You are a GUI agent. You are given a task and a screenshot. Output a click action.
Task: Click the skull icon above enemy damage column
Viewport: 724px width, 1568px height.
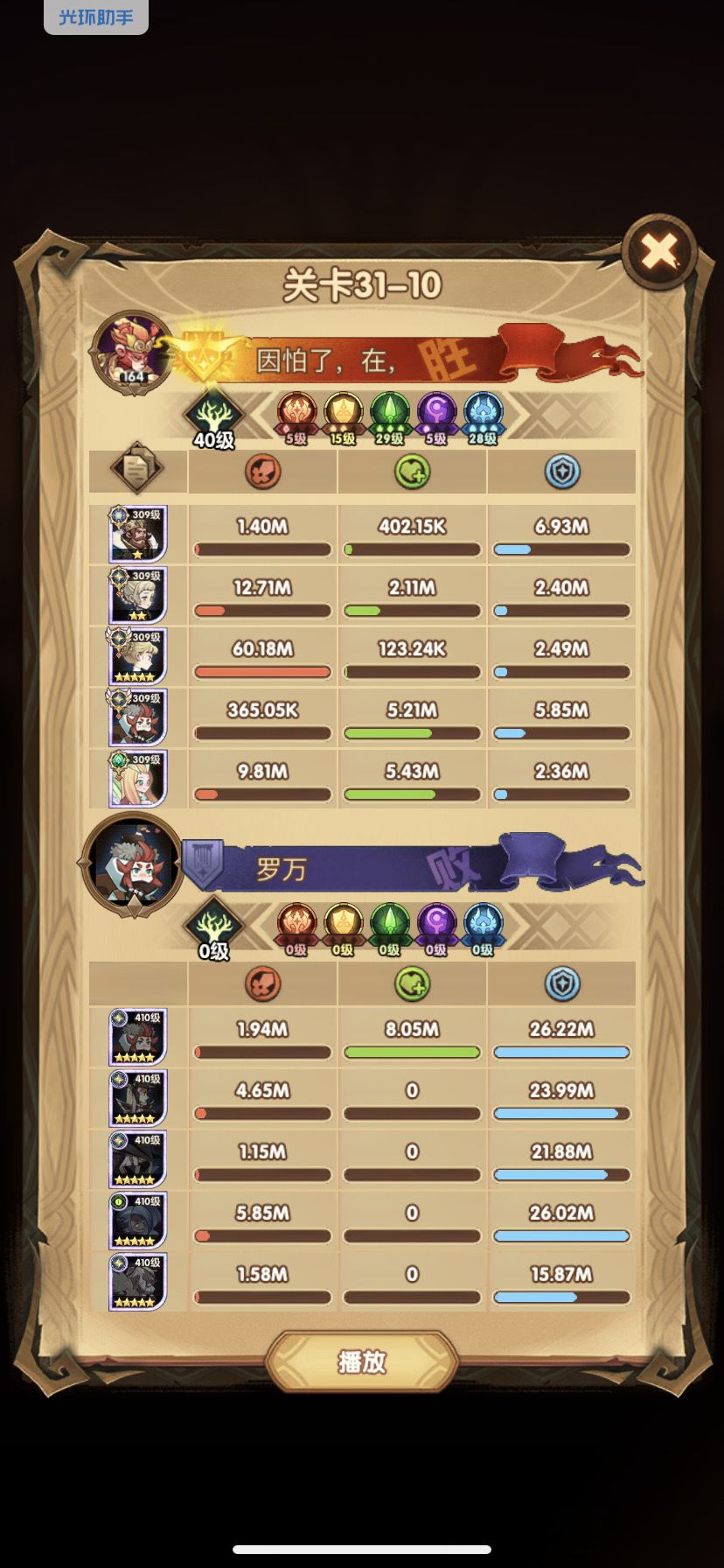click(x=261, y=982)
